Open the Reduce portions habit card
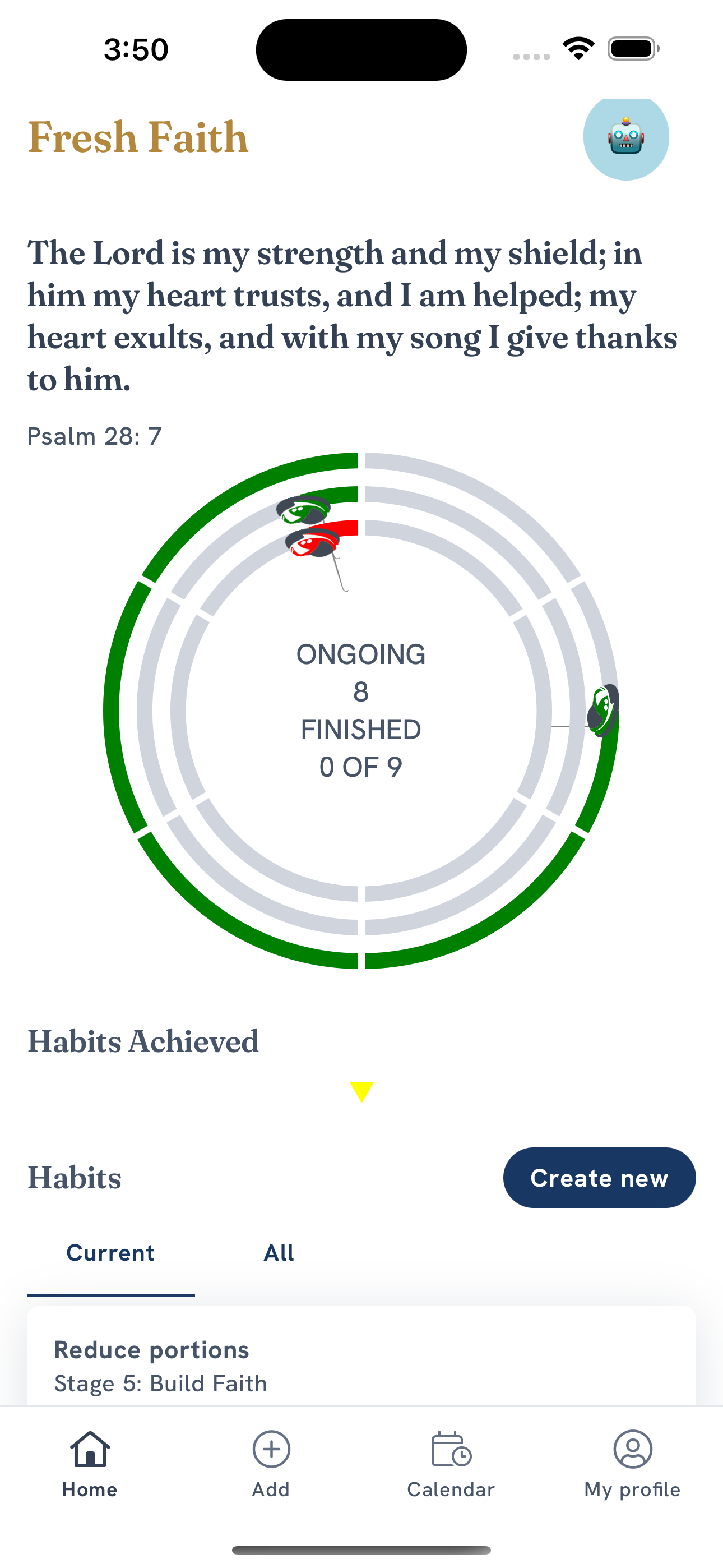This screenshot has width=723, height=1568. (x=360, y=1364)
